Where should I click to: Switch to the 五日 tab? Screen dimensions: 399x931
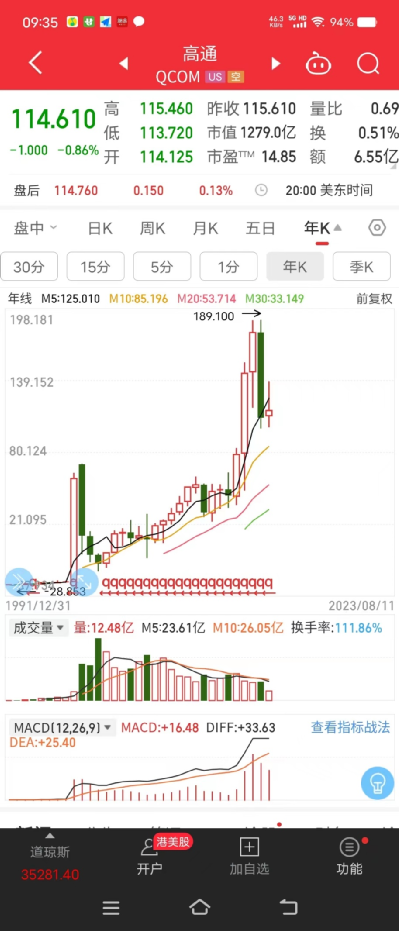(261, 228)
